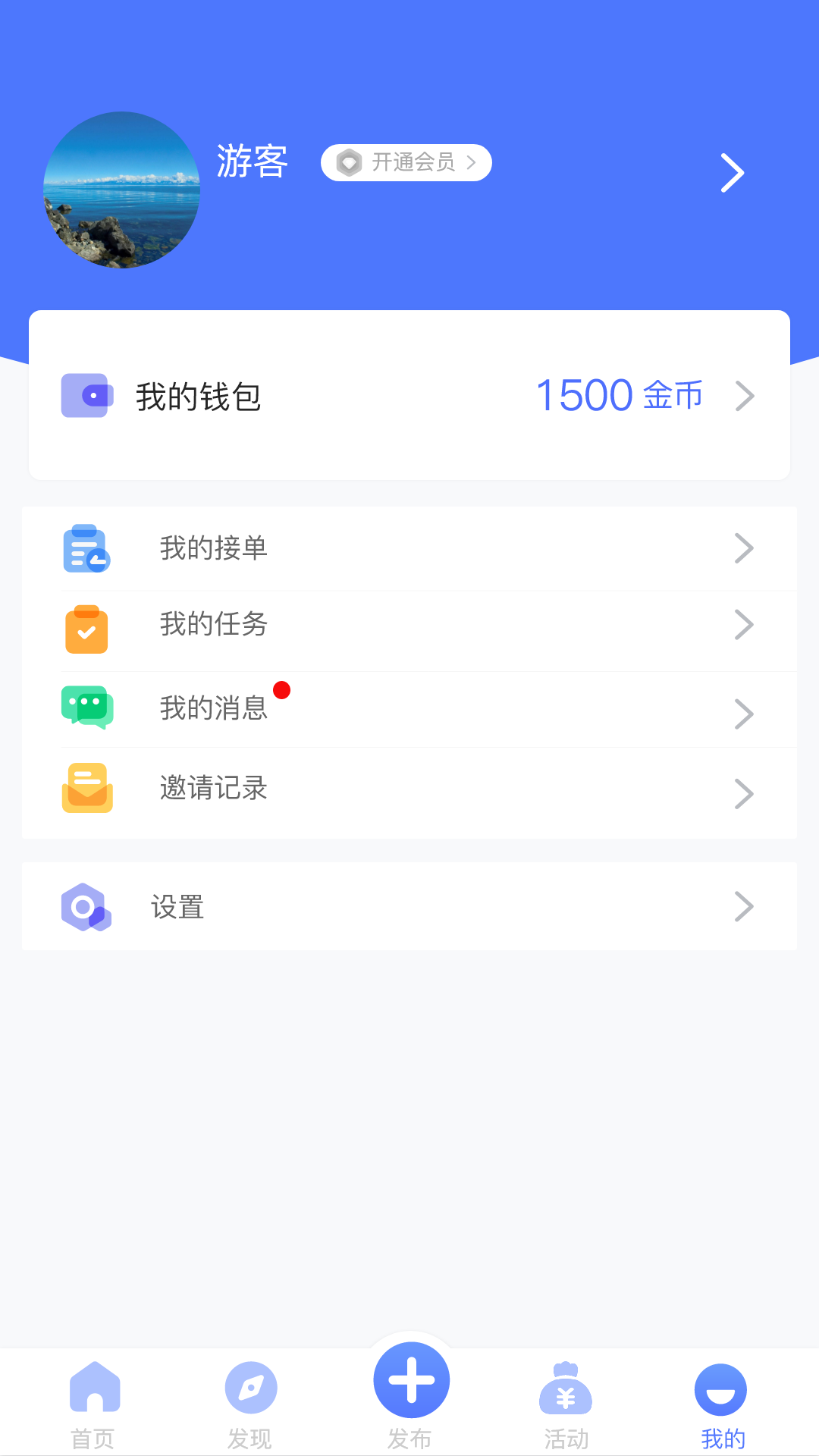This screenshot has height=1456, width=819.
Task: Open 邀请记录 invitation records
Action: (409, 789)
